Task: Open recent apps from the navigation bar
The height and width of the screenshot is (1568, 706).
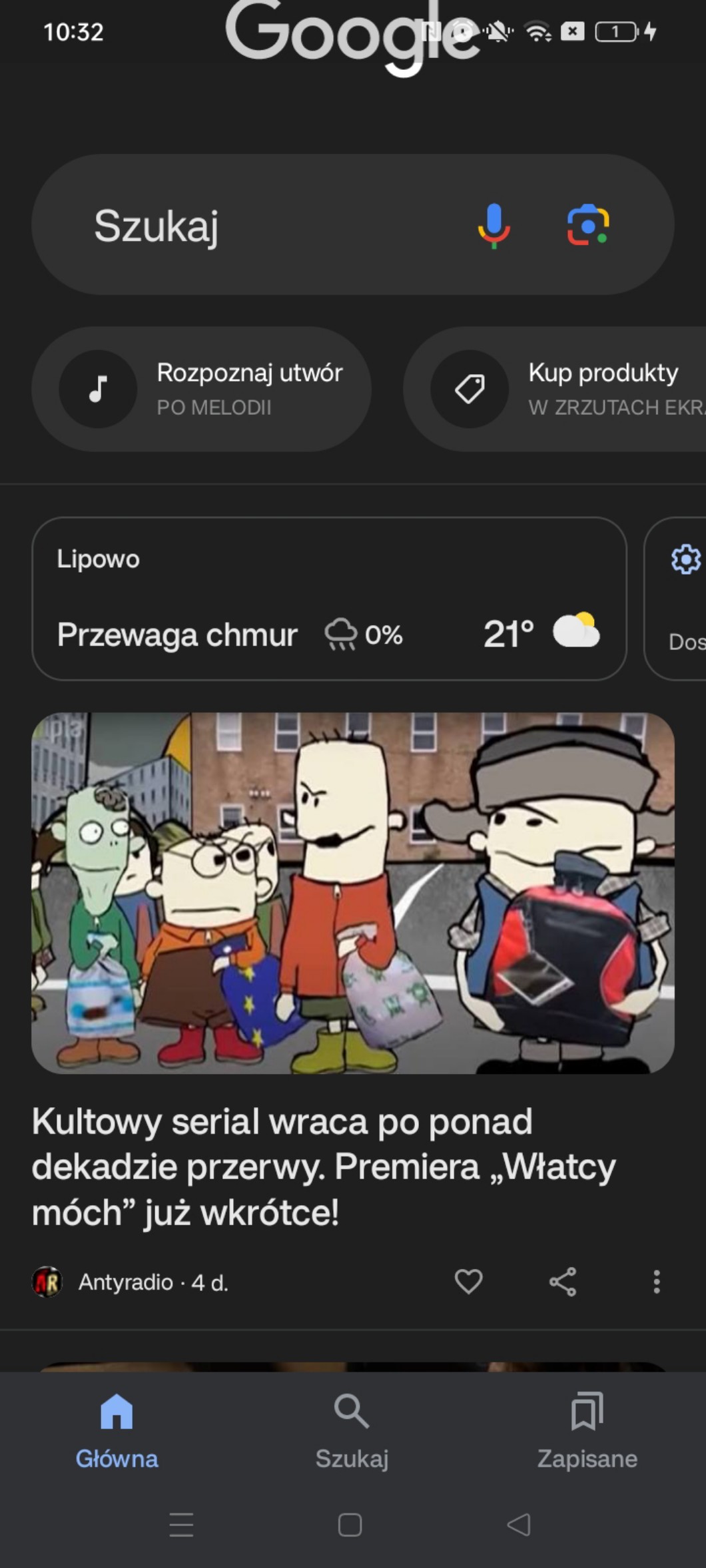Action: (181, 1525)
